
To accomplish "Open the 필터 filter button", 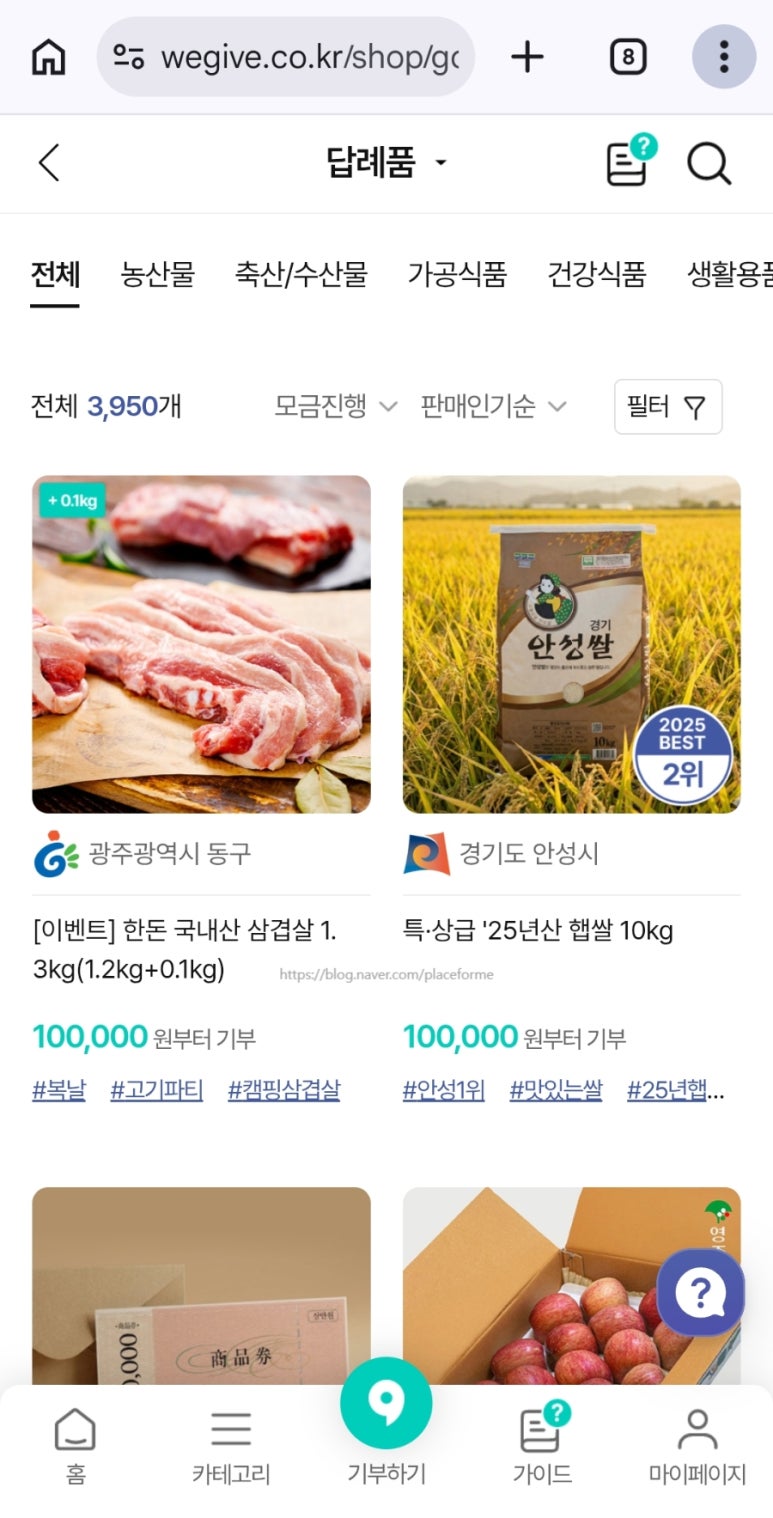I will coord(667,406).
